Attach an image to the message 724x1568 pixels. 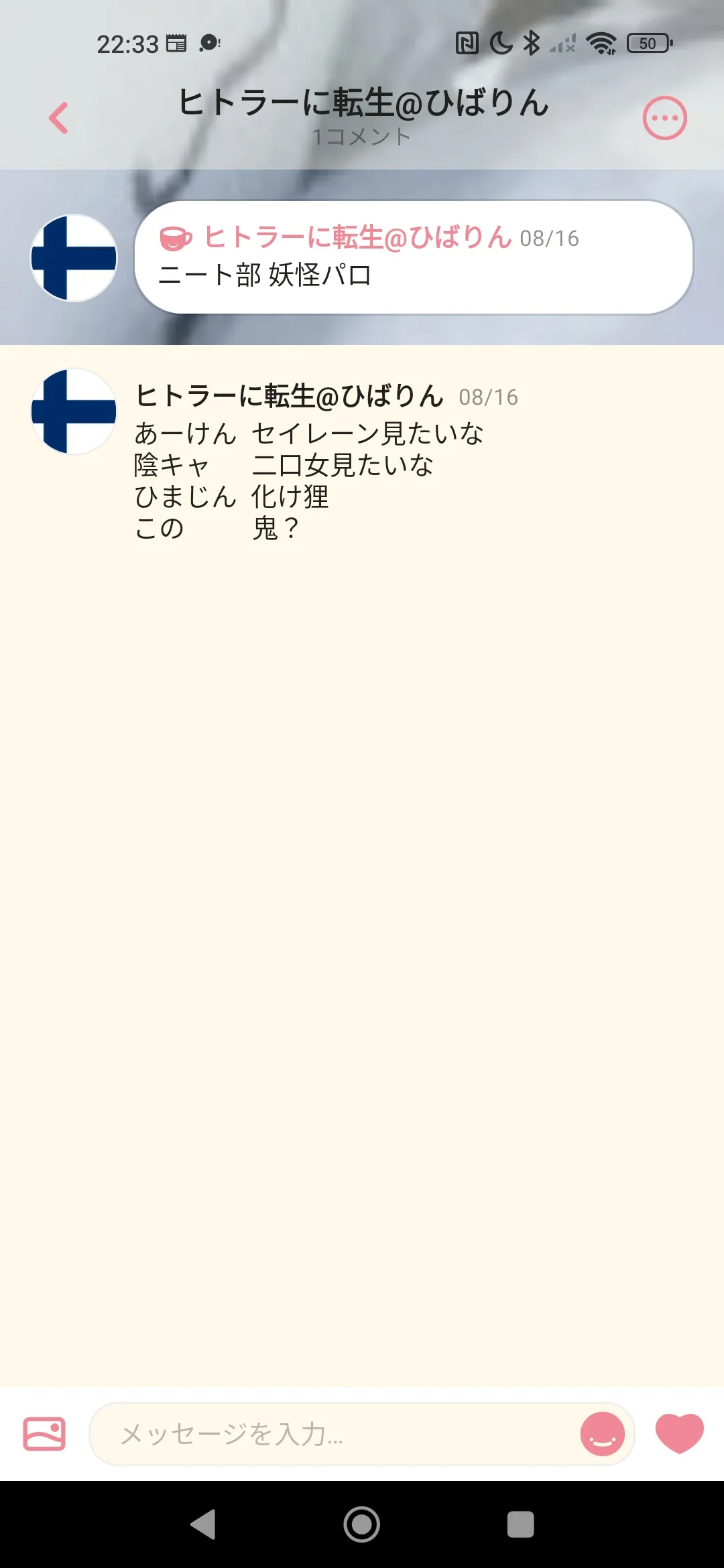tap(44, 1433)
